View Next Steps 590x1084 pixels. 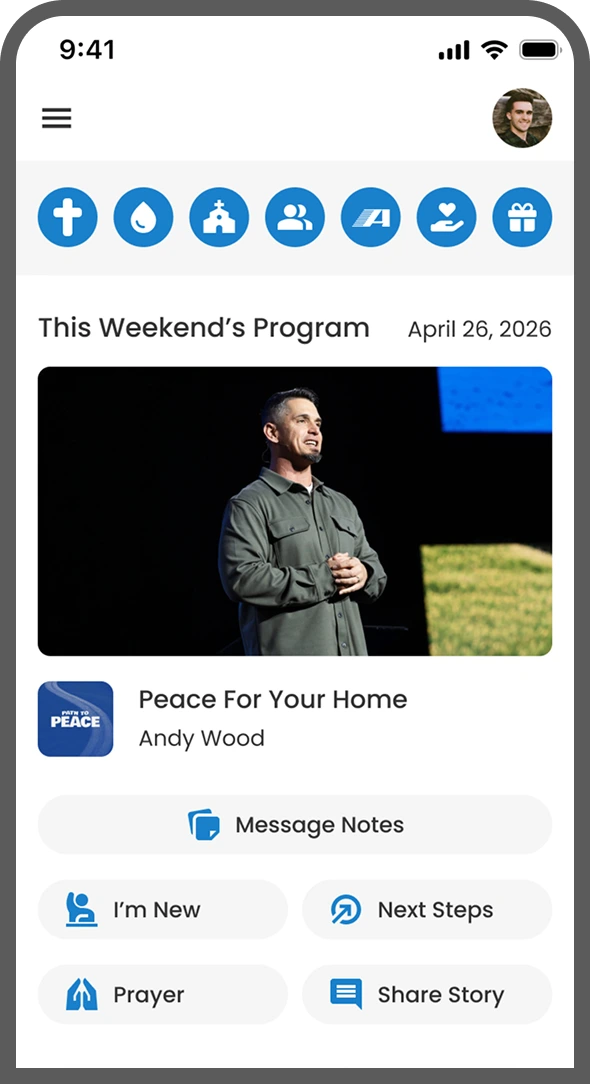[427, 910]
